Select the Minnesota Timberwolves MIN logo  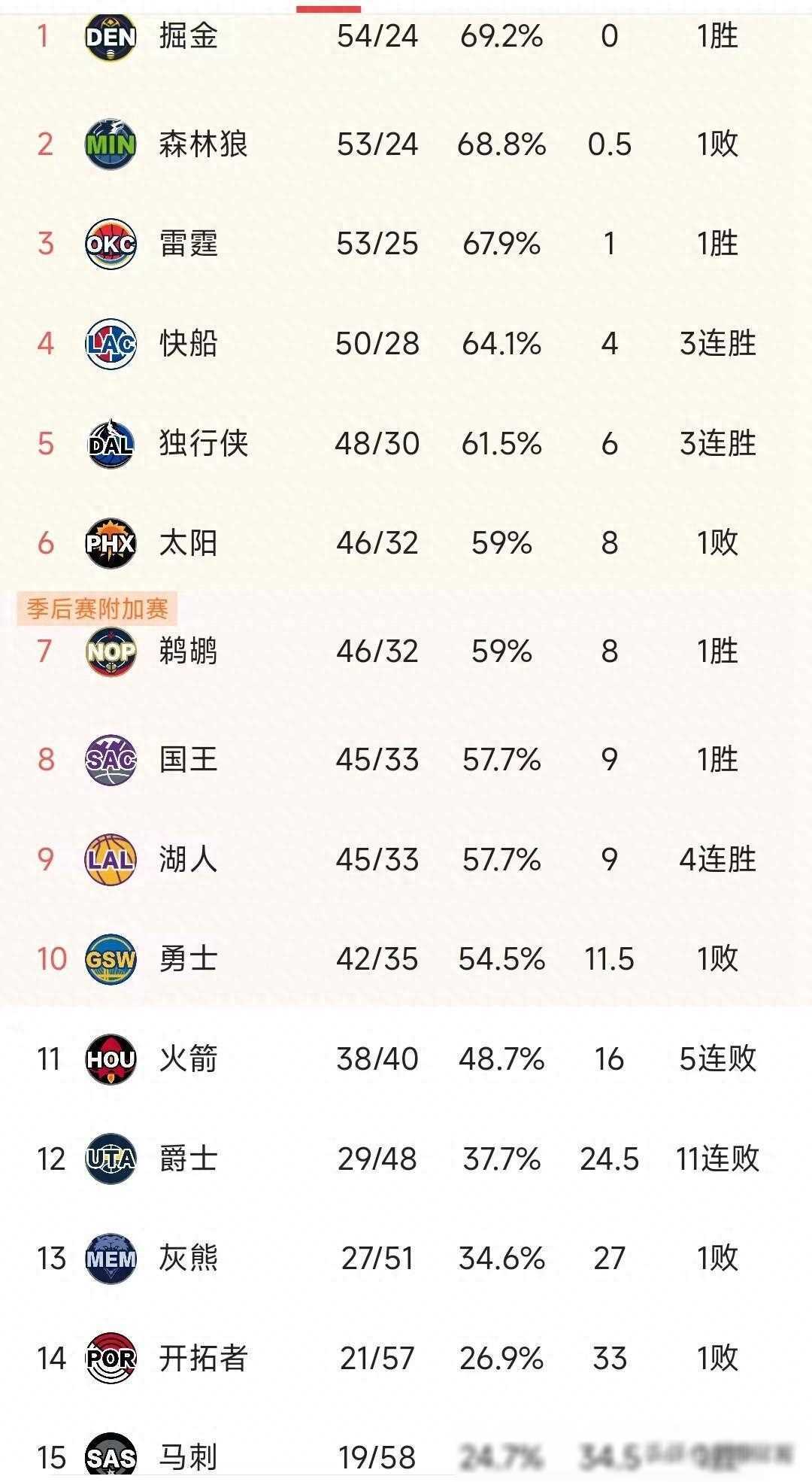pos(111,143)
